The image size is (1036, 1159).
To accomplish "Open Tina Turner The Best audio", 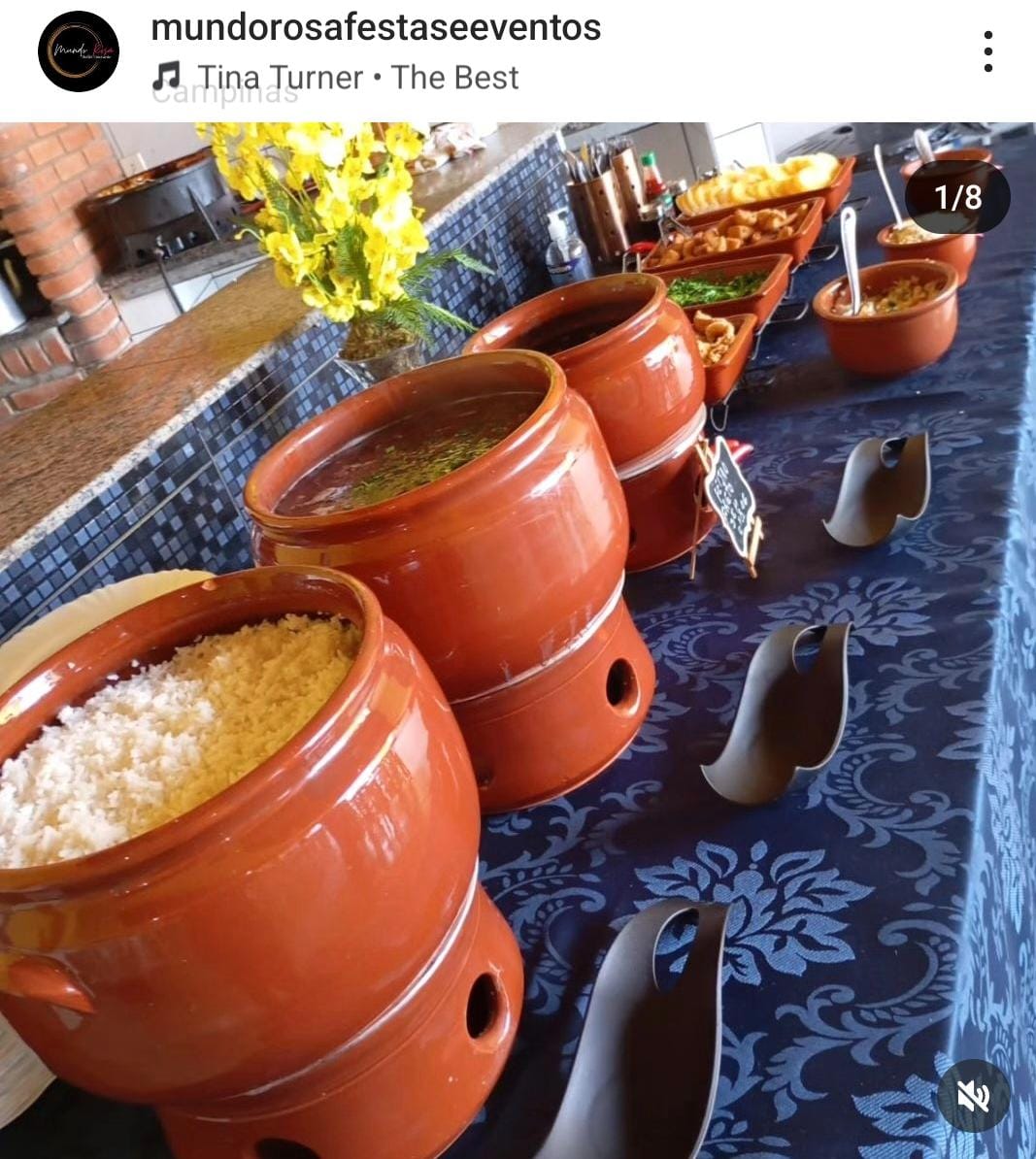I will 356,78.
